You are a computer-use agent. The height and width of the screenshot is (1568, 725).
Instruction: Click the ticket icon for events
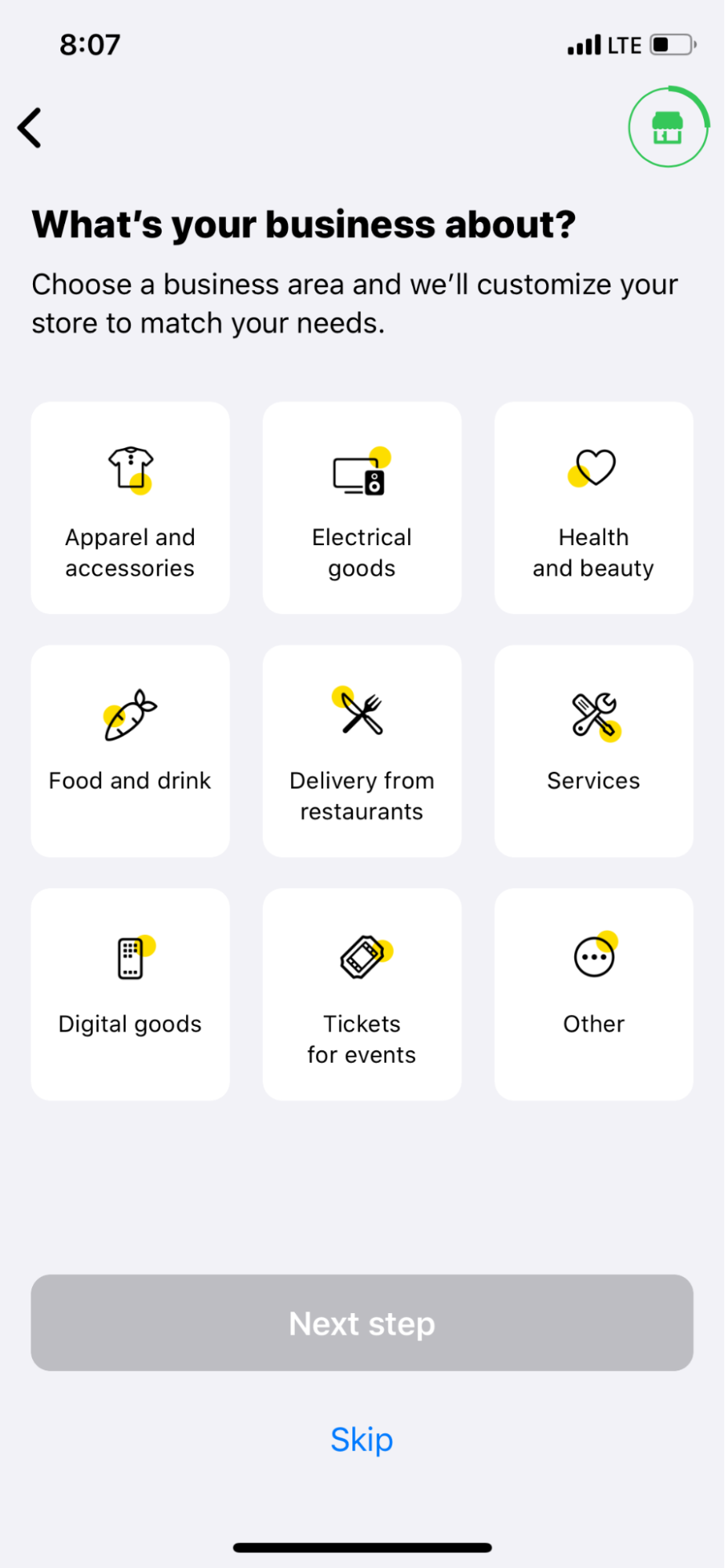click(362, 955)
